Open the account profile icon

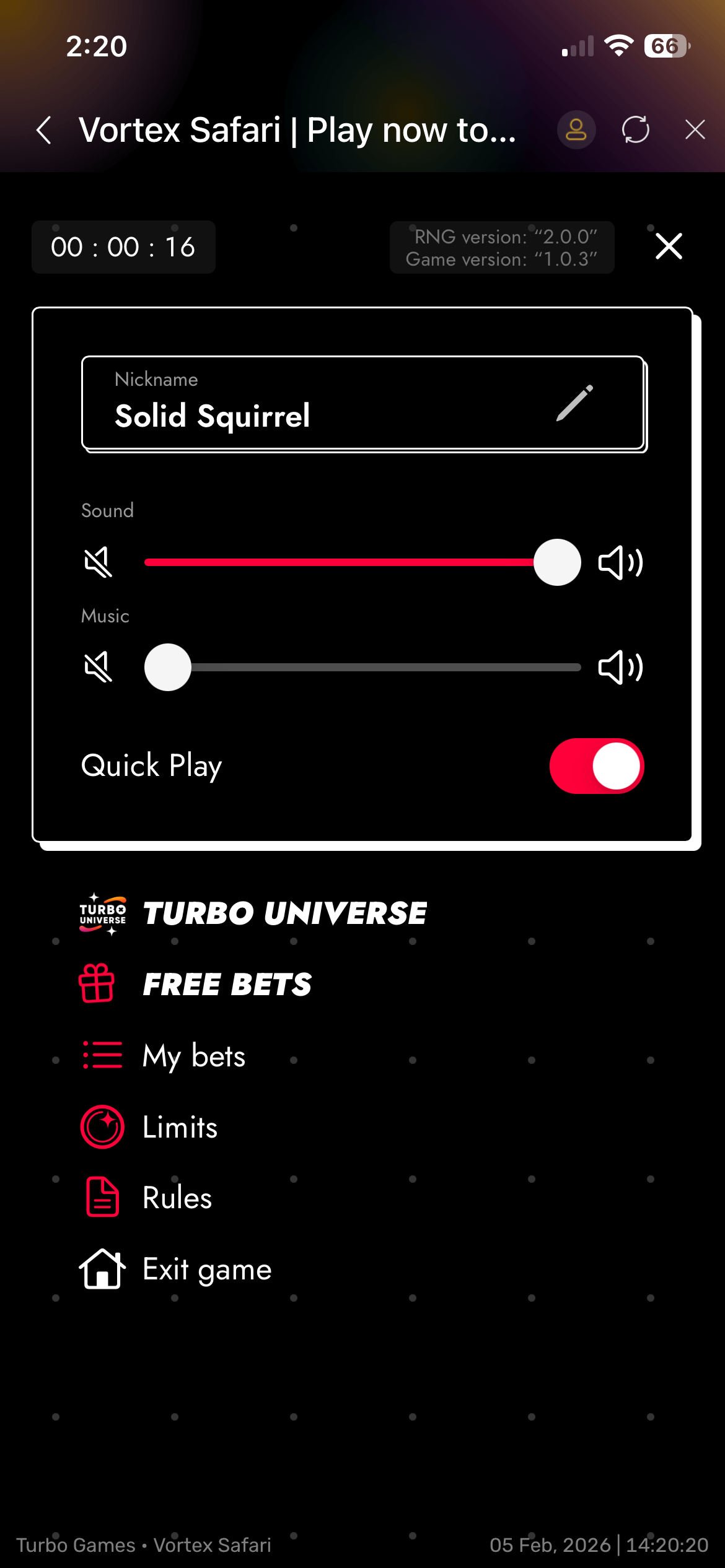pyautogui.click(x=576, y=130)
